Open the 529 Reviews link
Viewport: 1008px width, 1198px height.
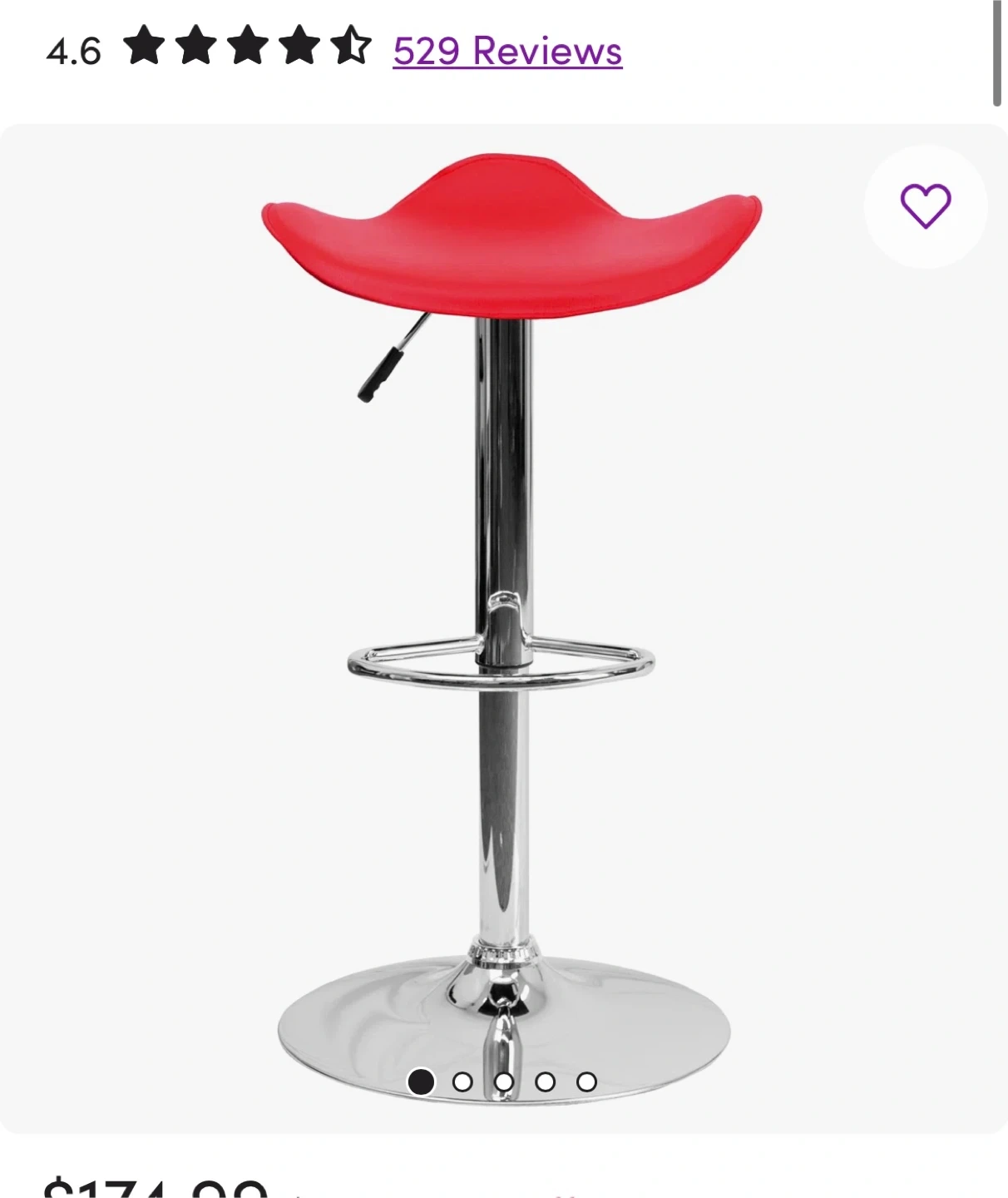click(507, 51)
